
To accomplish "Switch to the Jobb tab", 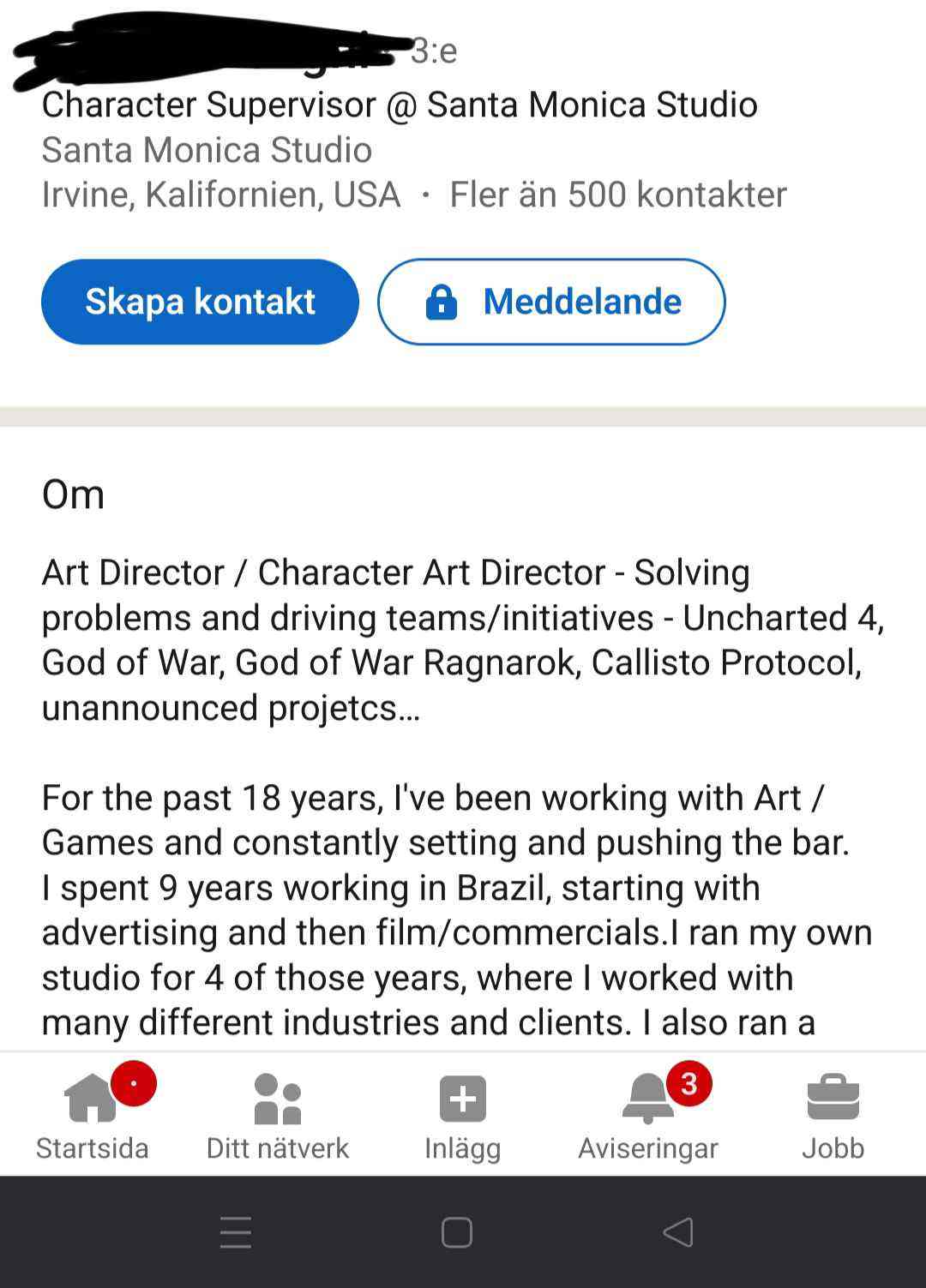I will click(x=833, y=1114).
